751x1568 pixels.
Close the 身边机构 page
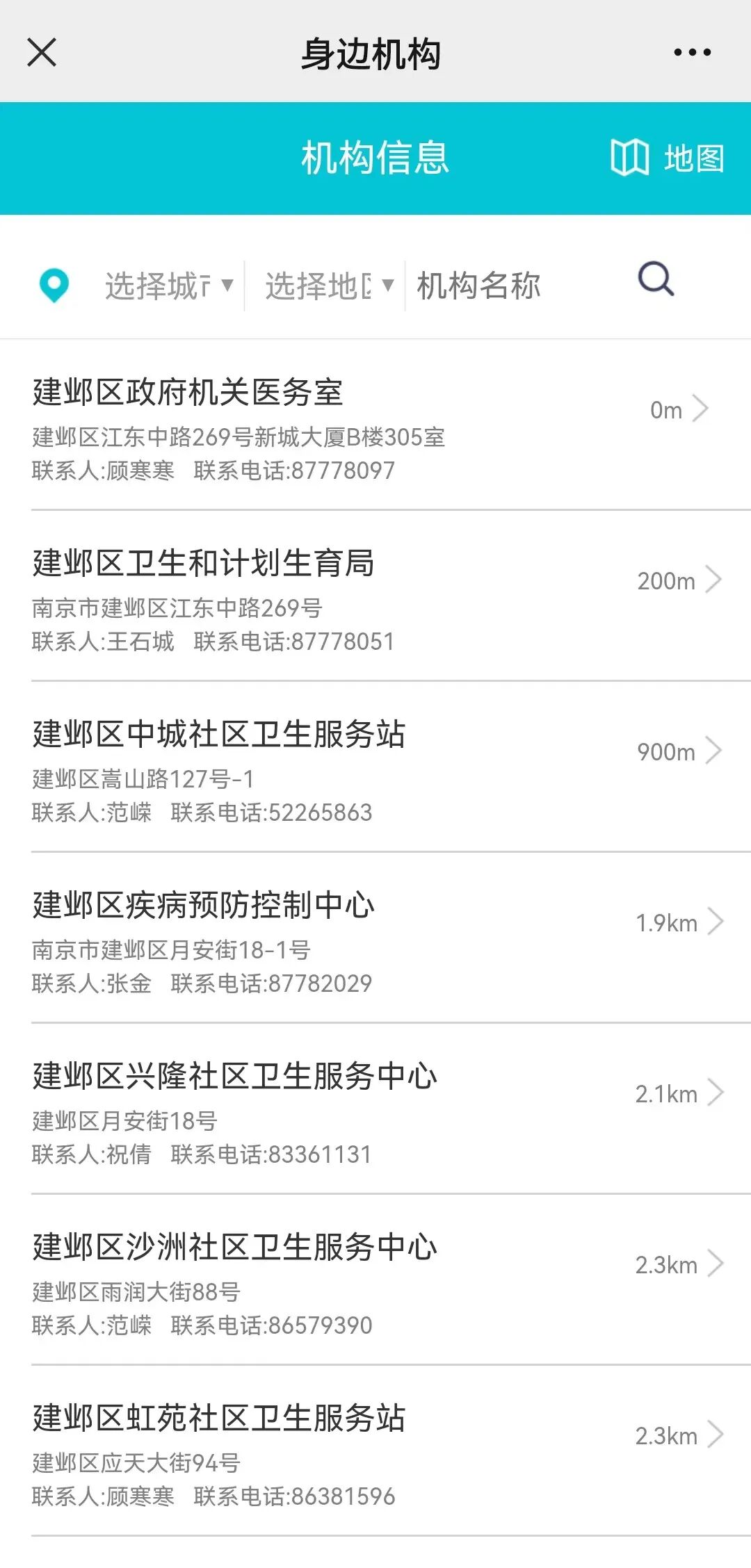[42, 53]
